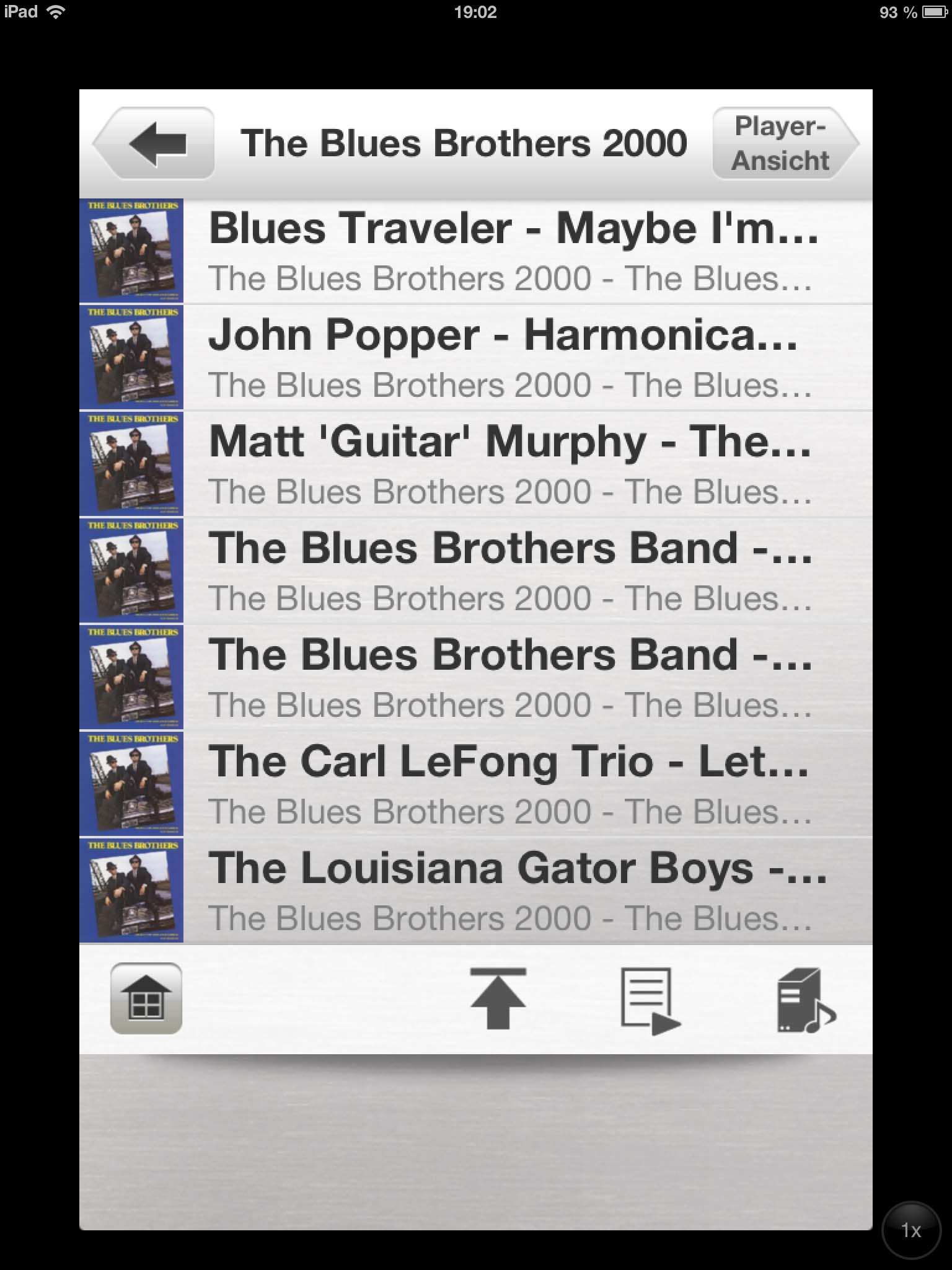Open the playlist queue icon
Image resolution: width=952 pixels, height=1270 pixels.
[x=650, y=1000]
